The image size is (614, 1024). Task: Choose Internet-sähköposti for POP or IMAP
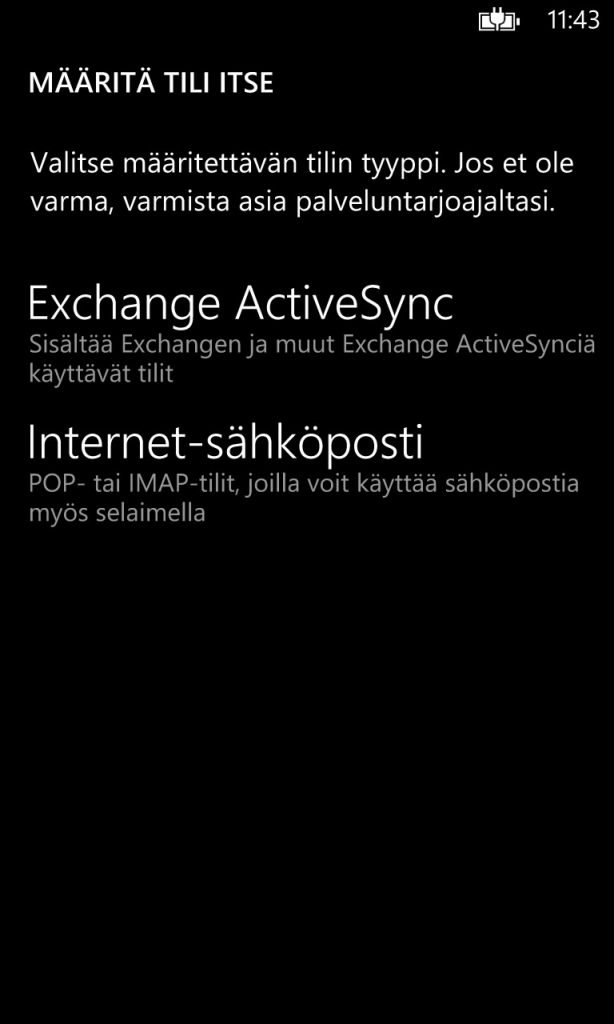[303, 473]
